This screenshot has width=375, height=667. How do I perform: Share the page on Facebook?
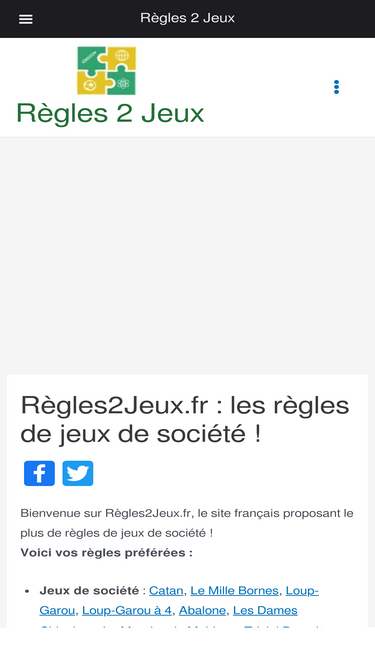pyautogui.click(x=39, y=473)
